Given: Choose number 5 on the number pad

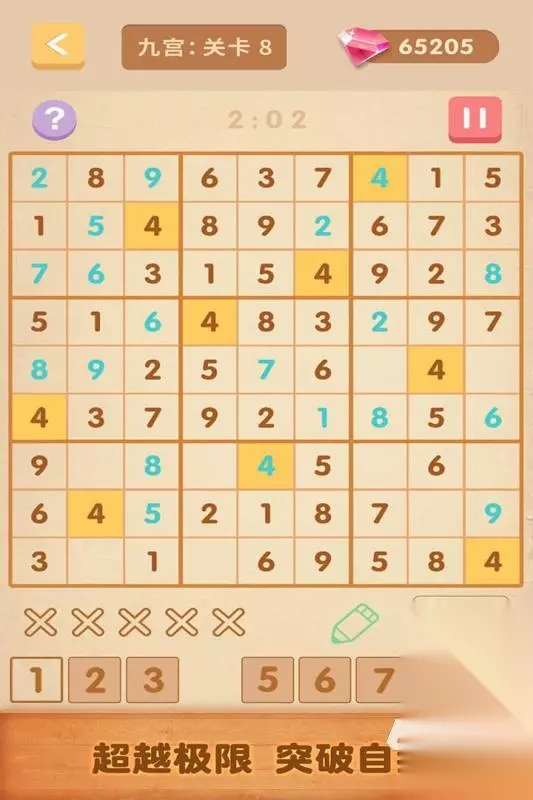Looking at the screenshot, I should tap(268, 680).
